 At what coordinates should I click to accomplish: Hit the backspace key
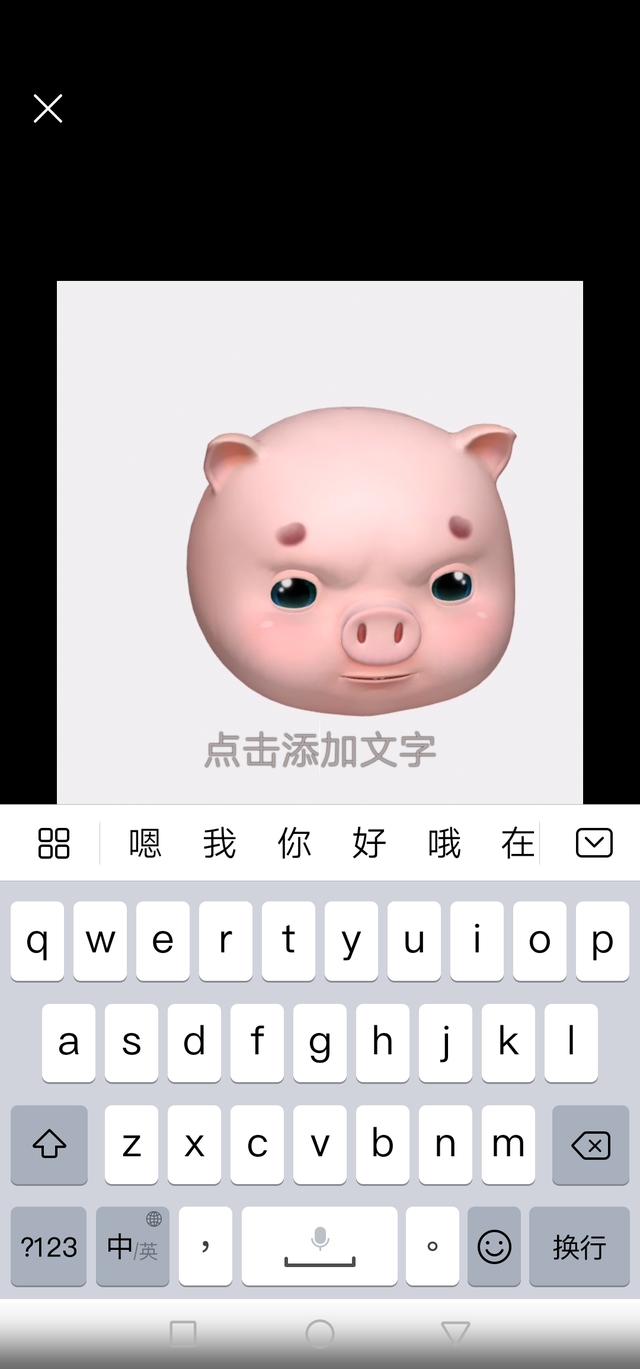click(590, 1144)
